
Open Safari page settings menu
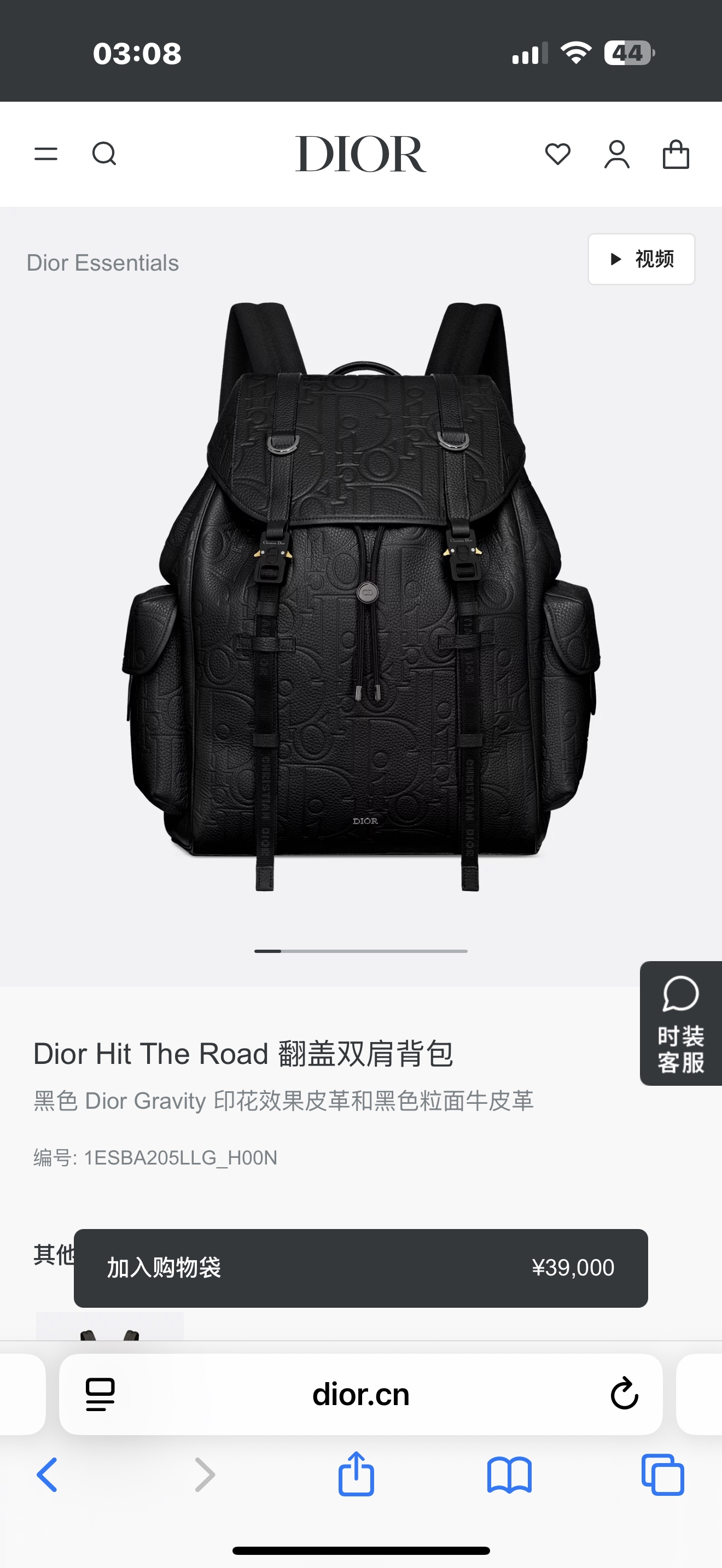101,1395
